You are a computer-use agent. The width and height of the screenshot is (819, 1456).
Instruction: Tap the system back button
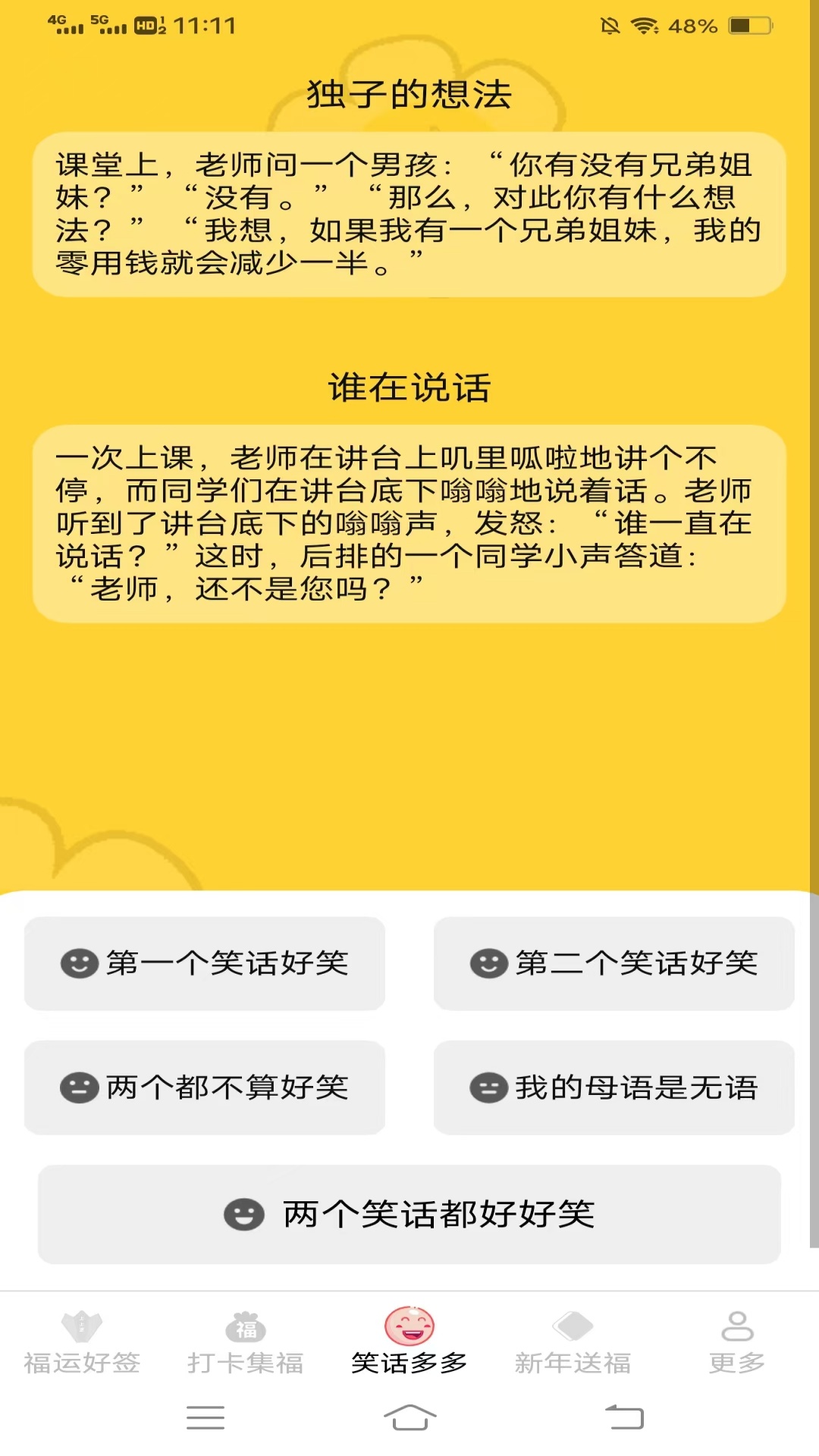pyautogui.click(x=624, y=1417)
